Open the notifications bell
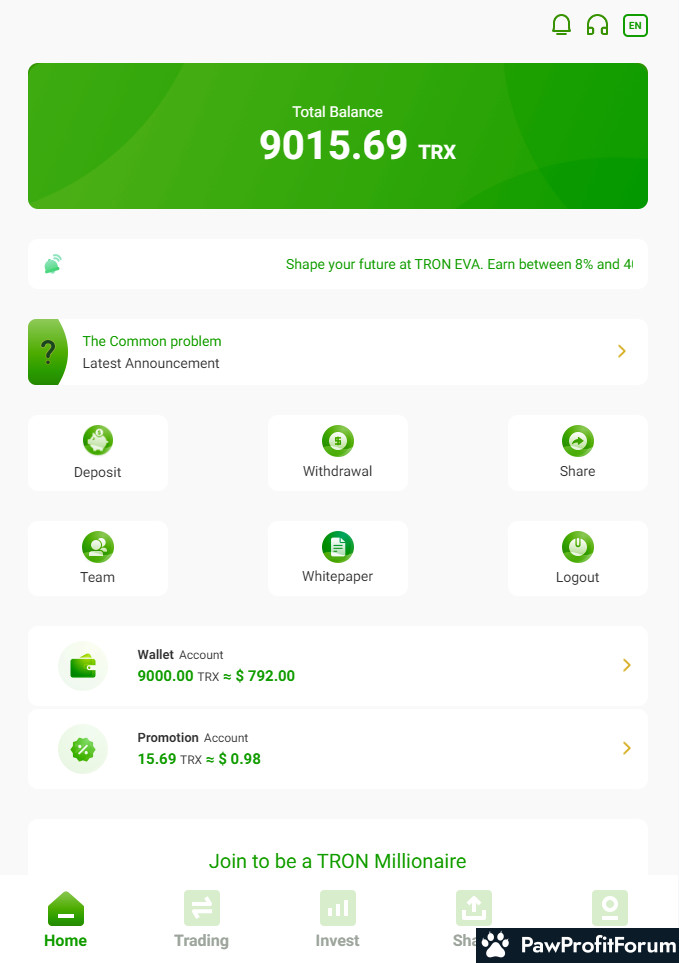Screen dimensions: 679x963 562,25
